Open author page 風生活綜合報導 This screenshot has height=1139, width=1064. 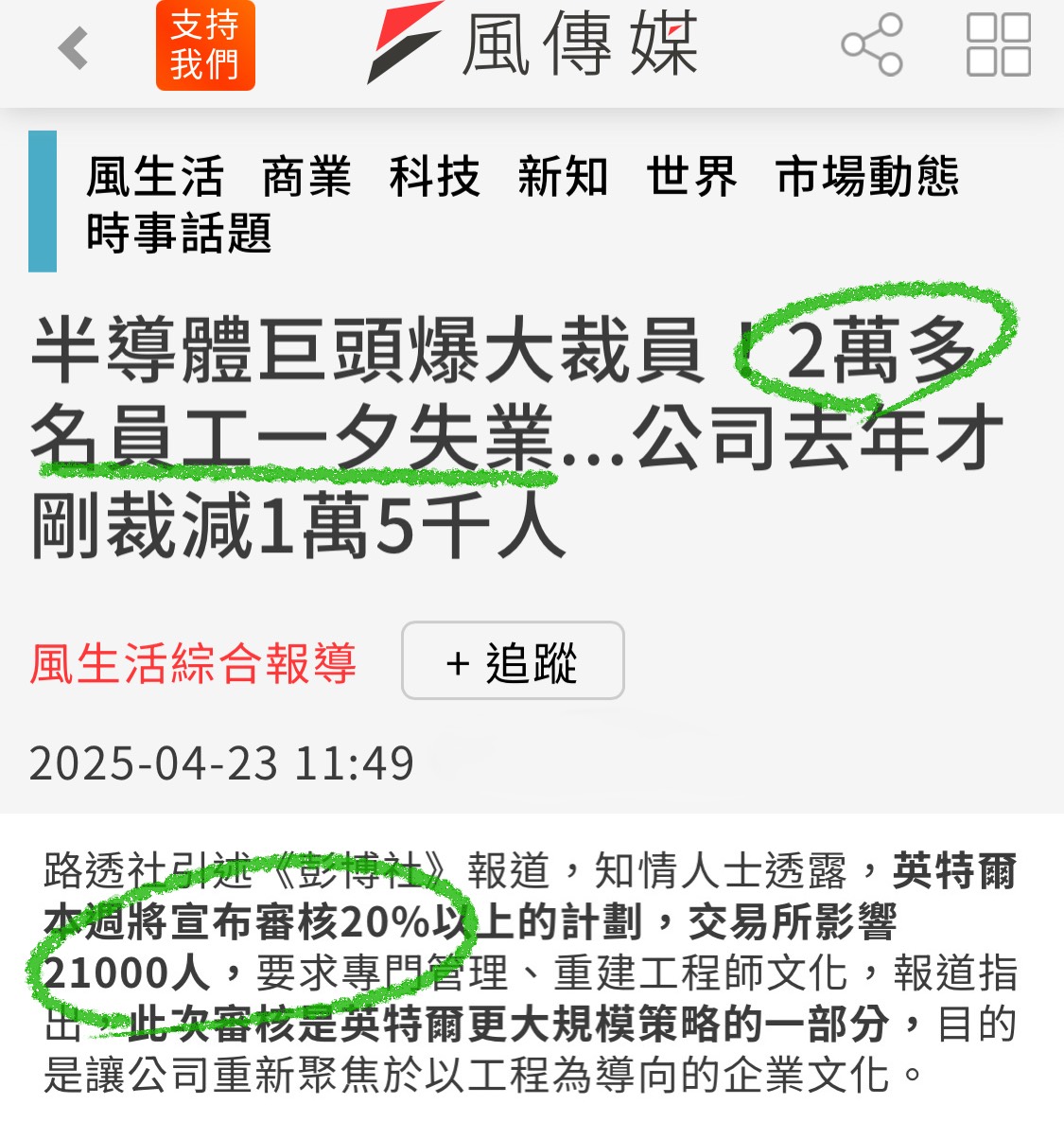point(193,663)
